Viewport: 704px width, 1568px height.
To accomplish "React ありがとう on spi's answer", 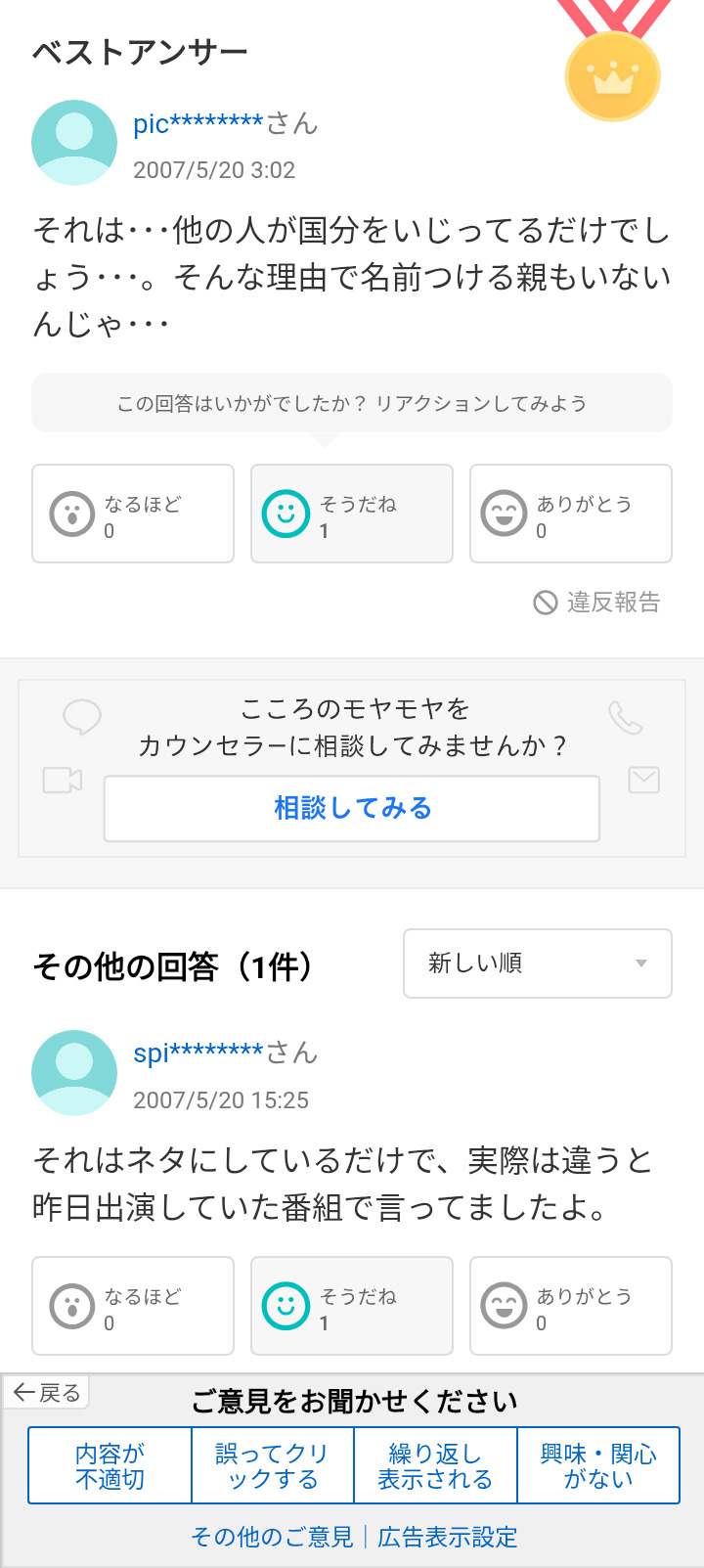I will [x=571, y=1306].
